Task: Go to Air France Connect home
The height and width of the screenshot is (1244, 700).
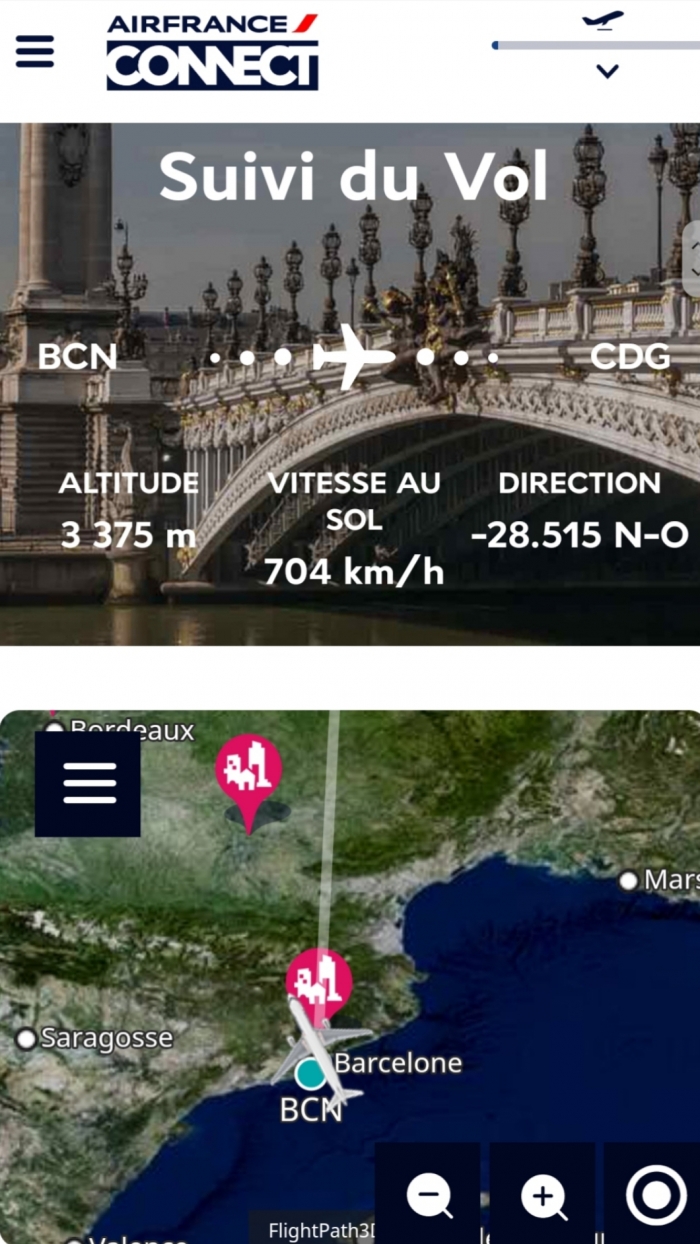Action: tap(212, 52)
